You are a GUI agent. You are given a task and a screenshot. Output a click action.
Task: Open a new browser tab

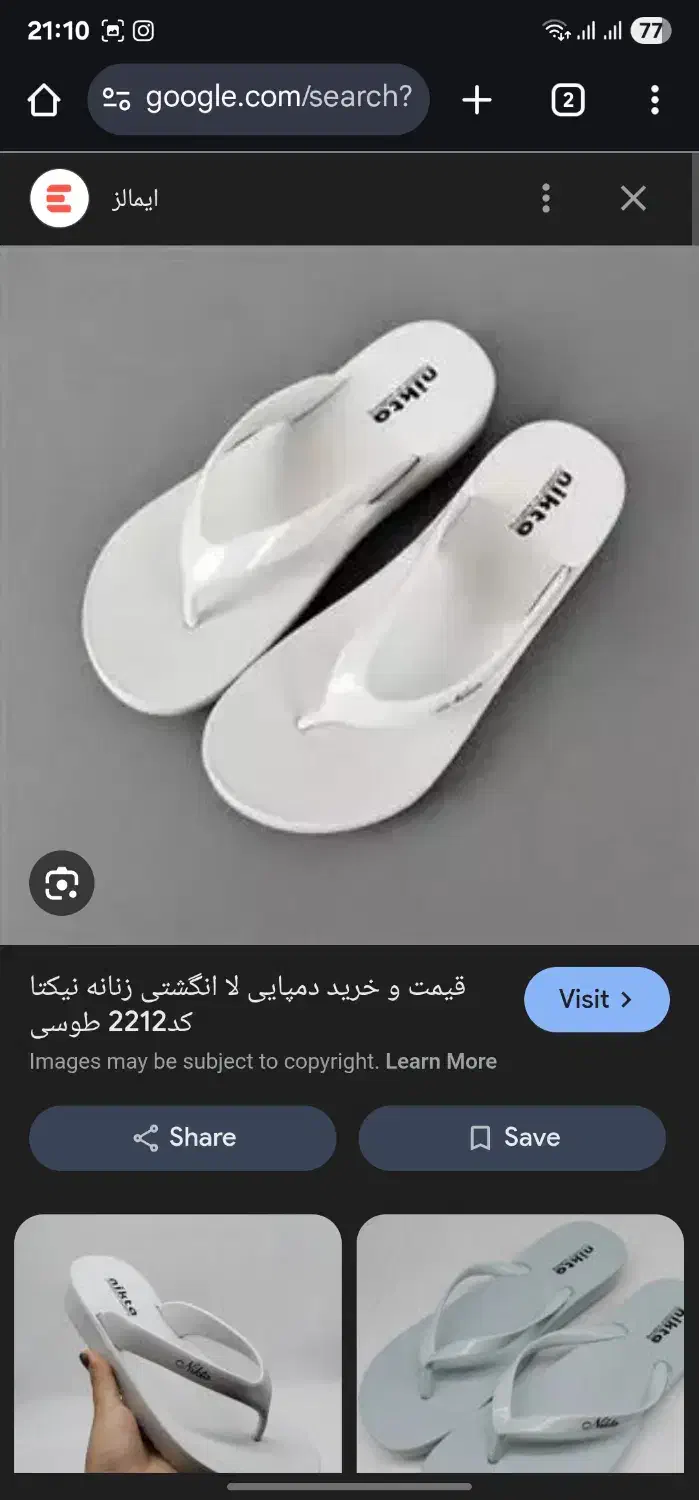(477, 100)
